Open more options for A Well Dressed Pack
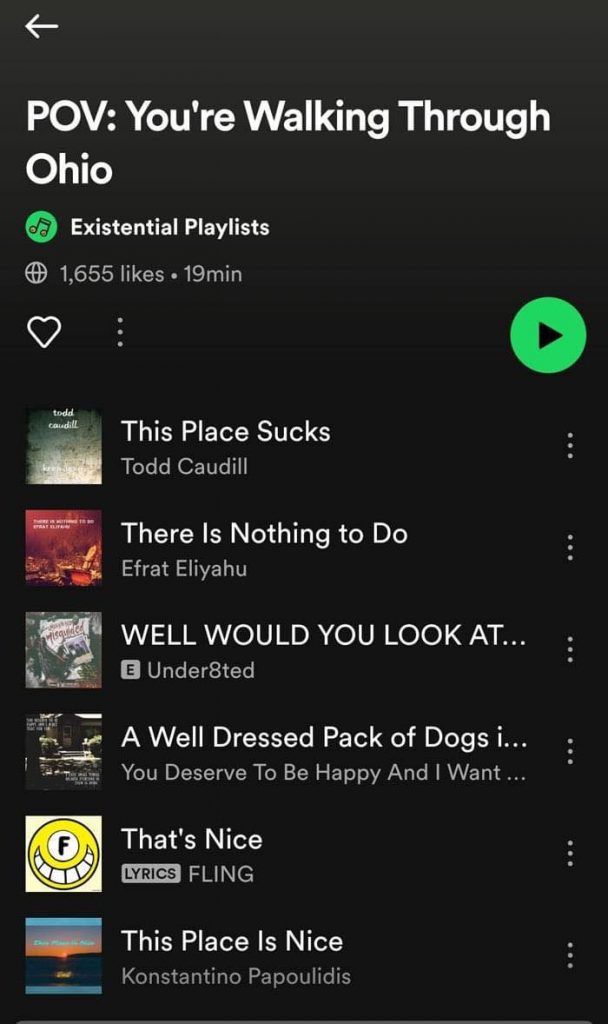Viewport: 608px width, 1024px height. (x=570, y=752)
